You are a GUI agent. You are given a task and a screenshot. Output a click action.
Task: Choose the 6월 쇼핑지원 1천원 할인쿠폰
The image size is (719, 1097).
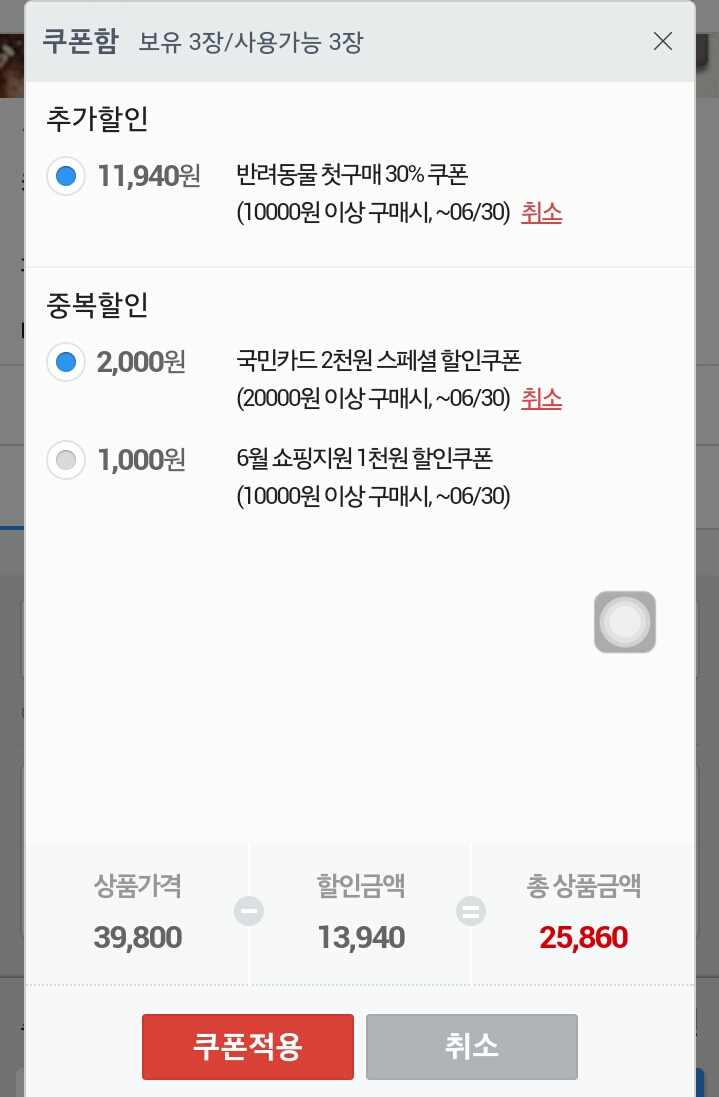(x=66, y=460)
